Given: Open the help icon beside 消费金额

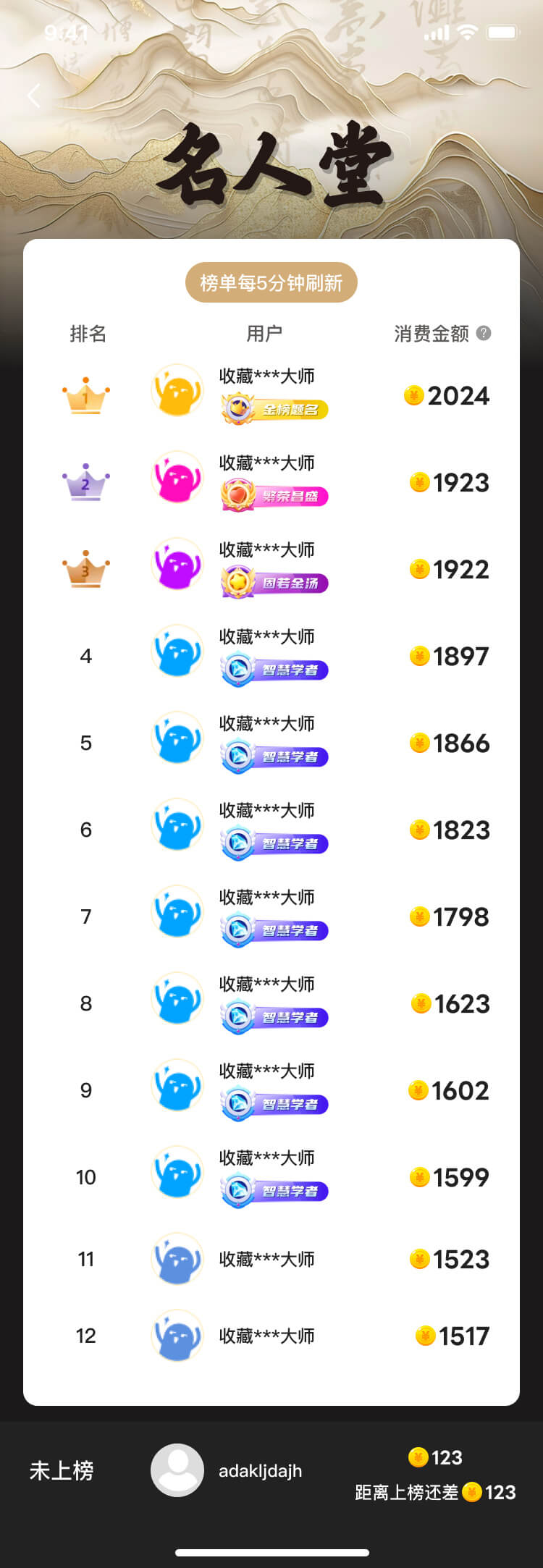Looking at the screenshot, I should [x=484, y=333].
